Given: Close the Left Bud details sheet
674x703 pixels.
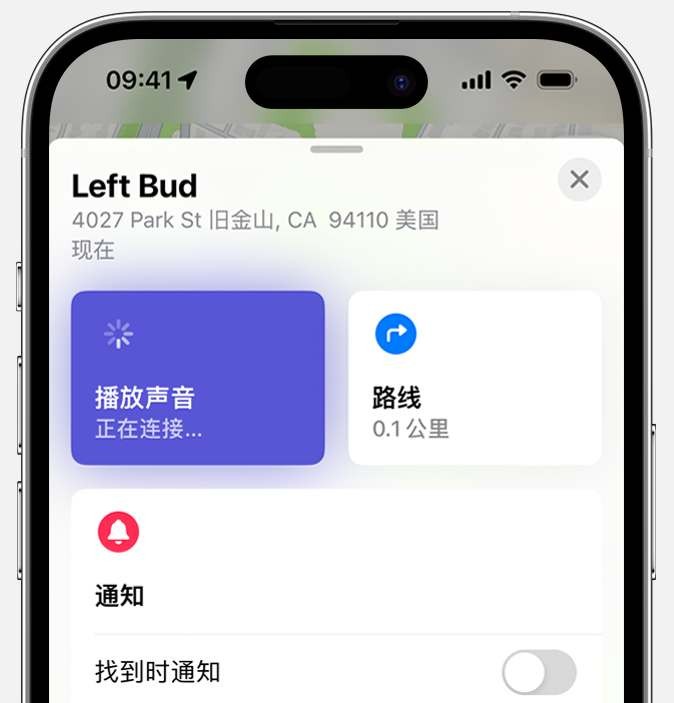Looking at the screenshot, I should pos(579,180).
